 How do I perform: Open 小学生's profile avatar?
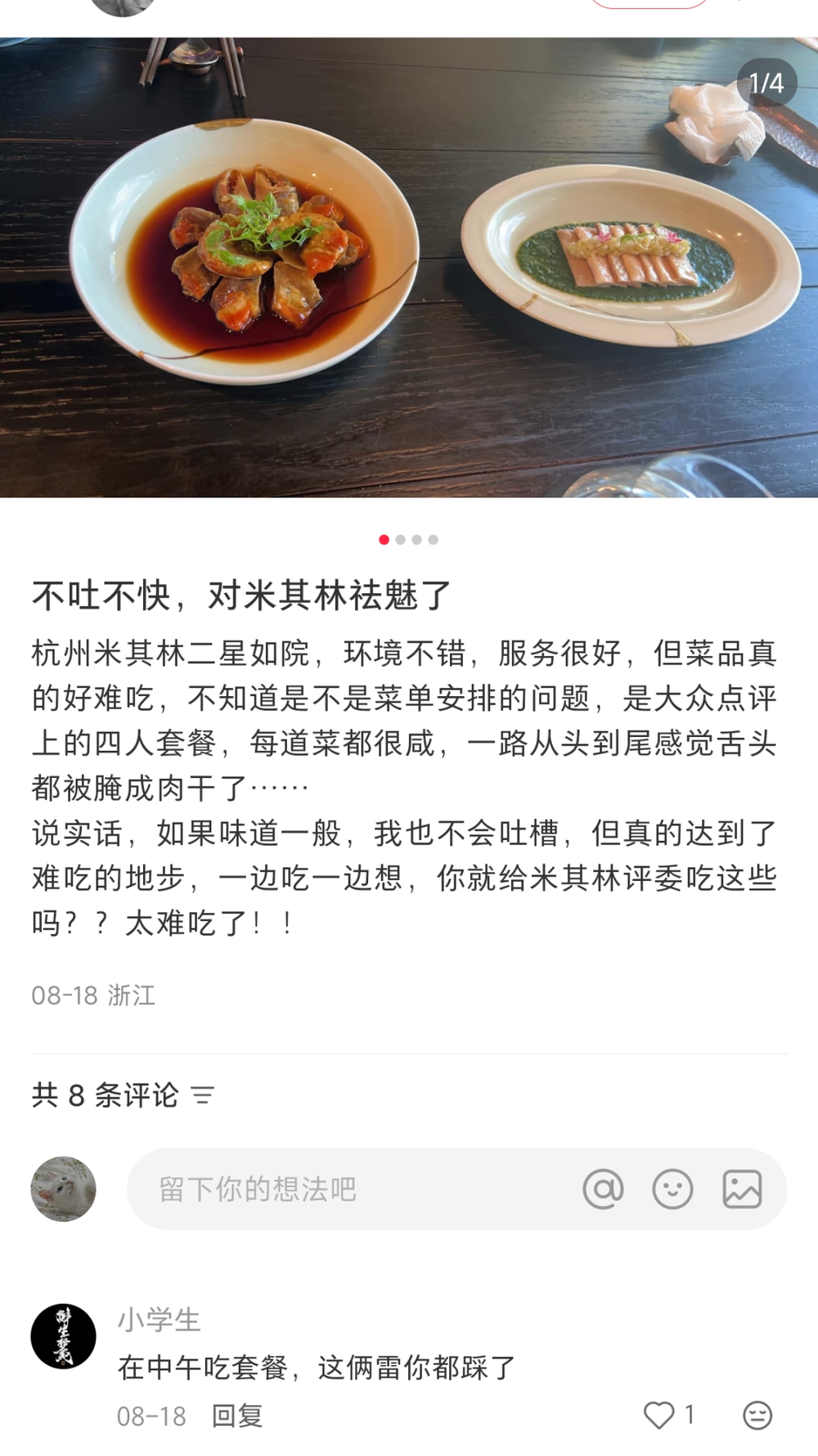(63, 1336)
